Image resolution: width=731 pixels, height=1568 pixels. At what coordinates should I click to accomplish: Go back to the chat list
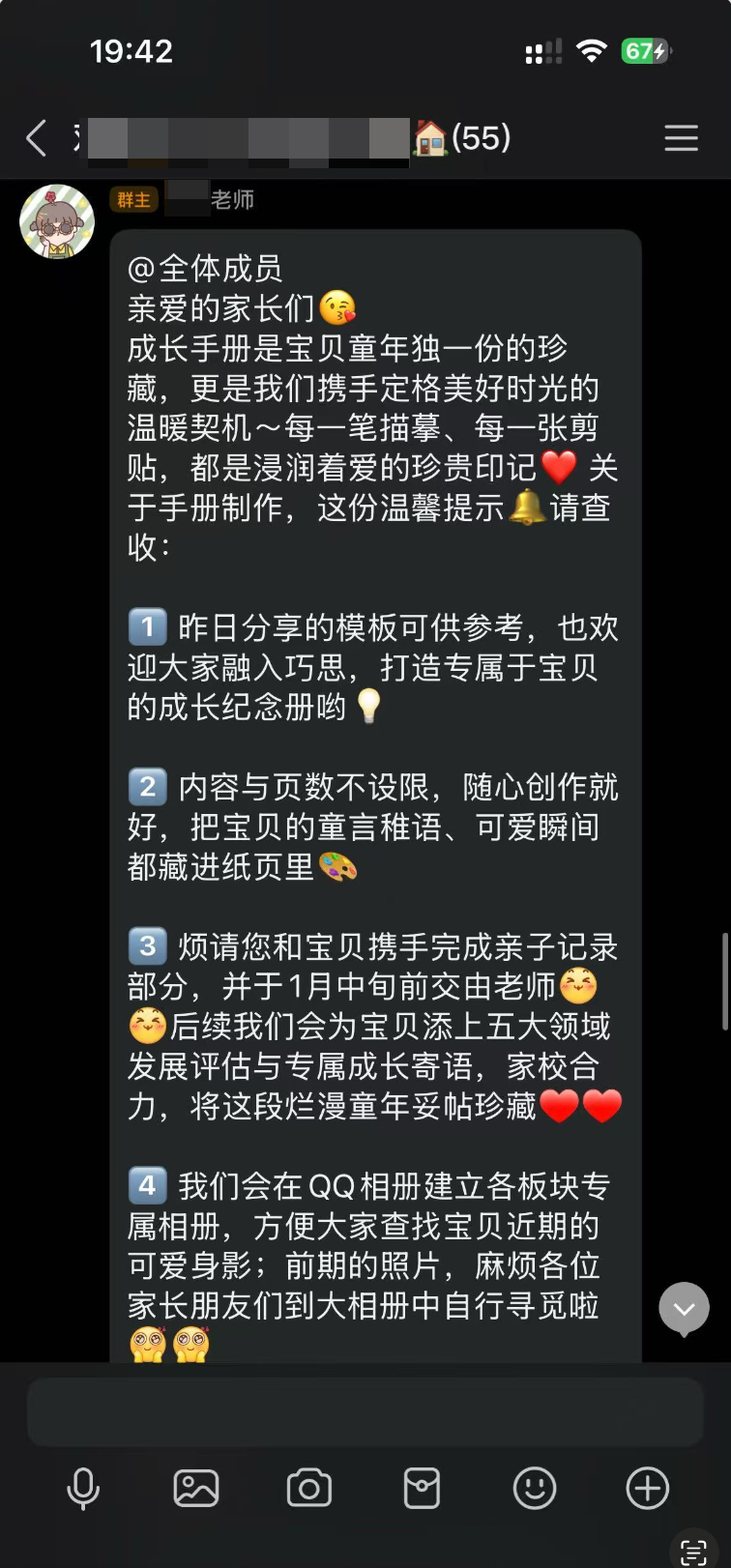37,138
